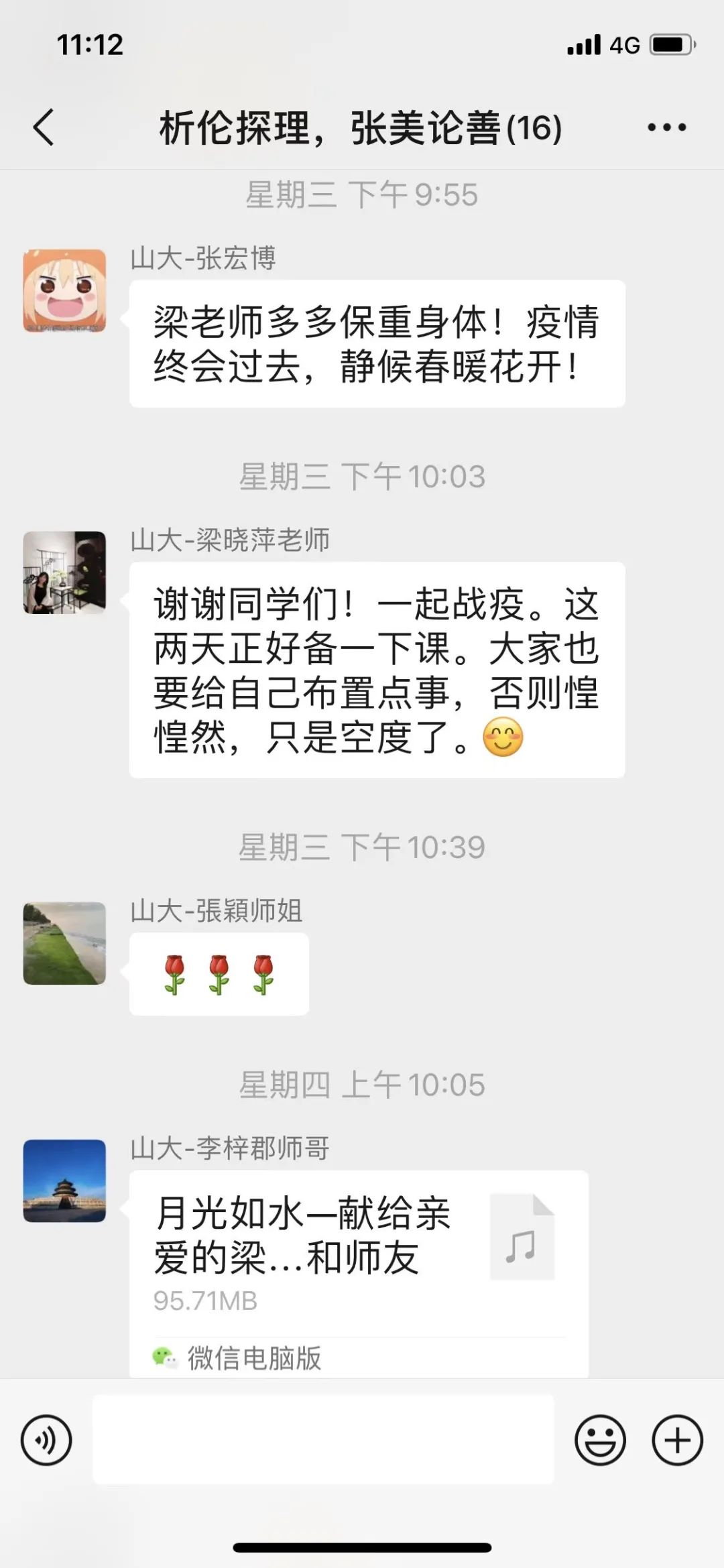Tap the message text field
This screenshot has height=1568, width=724.
click(x=323, y=1439)
